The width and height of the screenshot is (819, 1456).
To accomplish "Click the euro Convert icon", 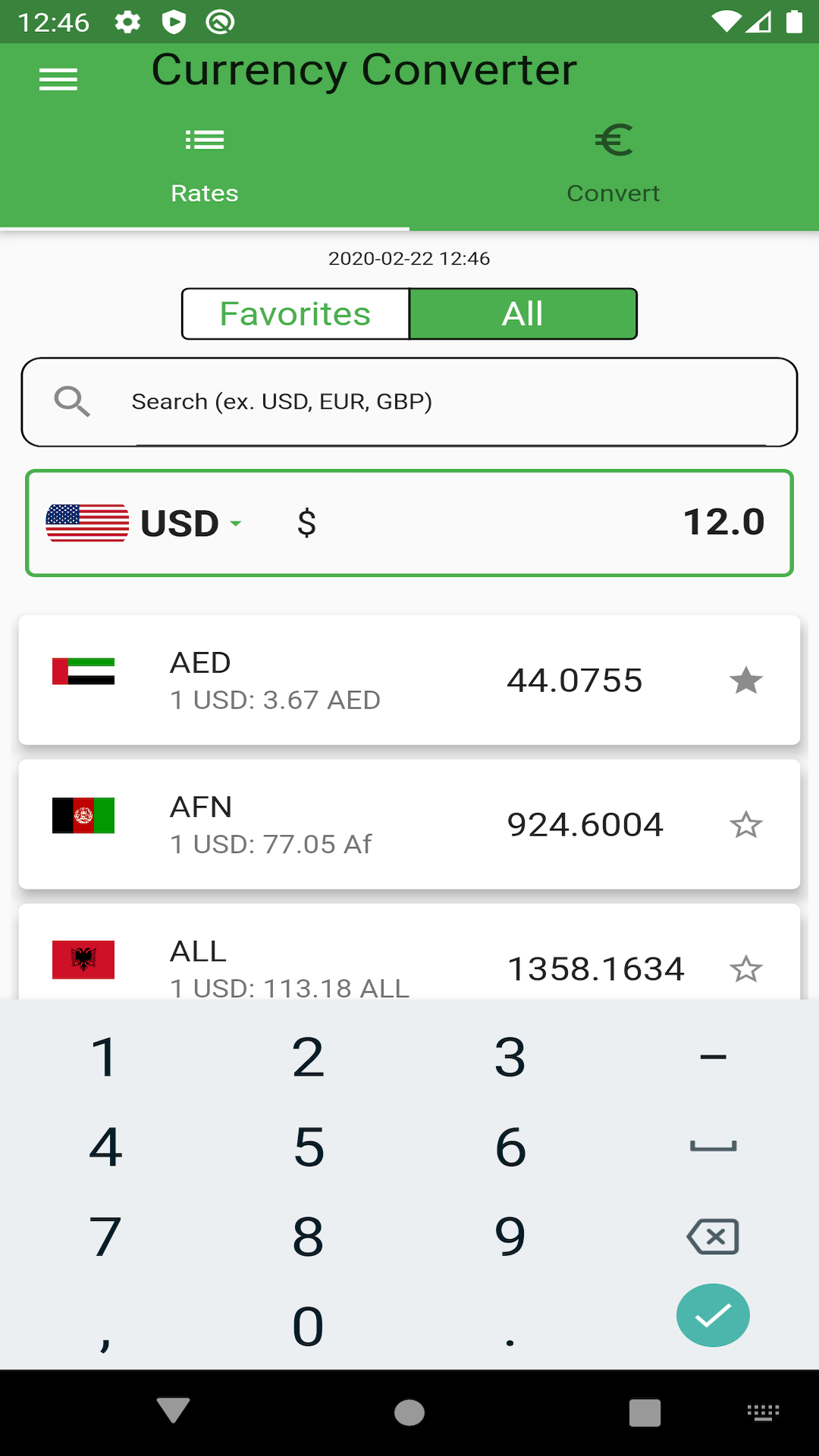I will [613, 140].
